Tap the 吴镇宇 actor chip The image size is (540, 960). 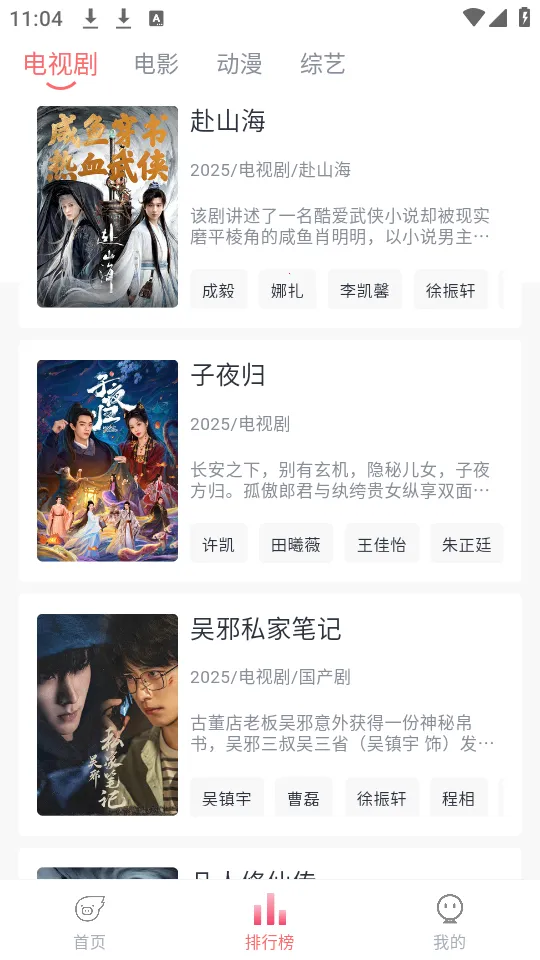[227, 798]
